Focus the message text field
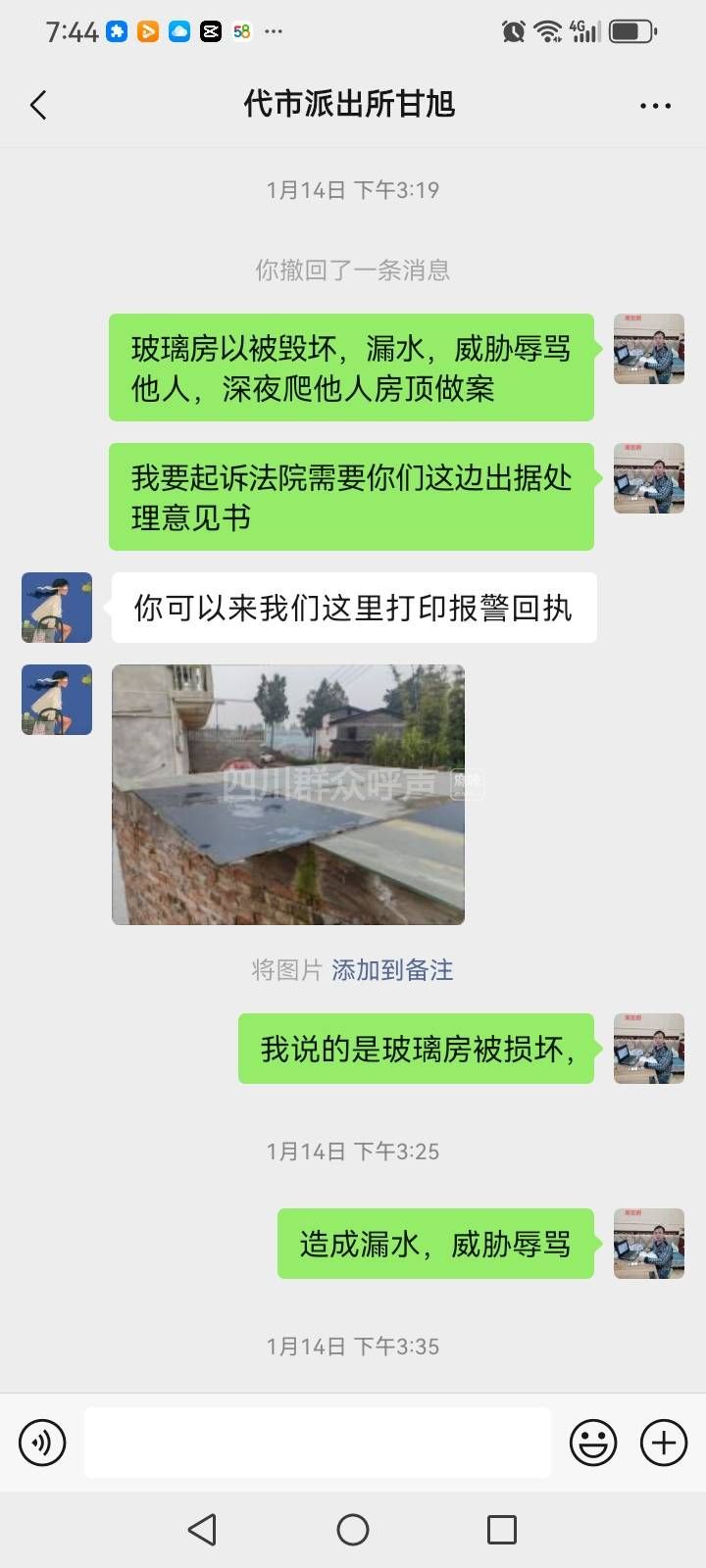The height and width of the screenshot is (1568, 706). coord(317,1443)
